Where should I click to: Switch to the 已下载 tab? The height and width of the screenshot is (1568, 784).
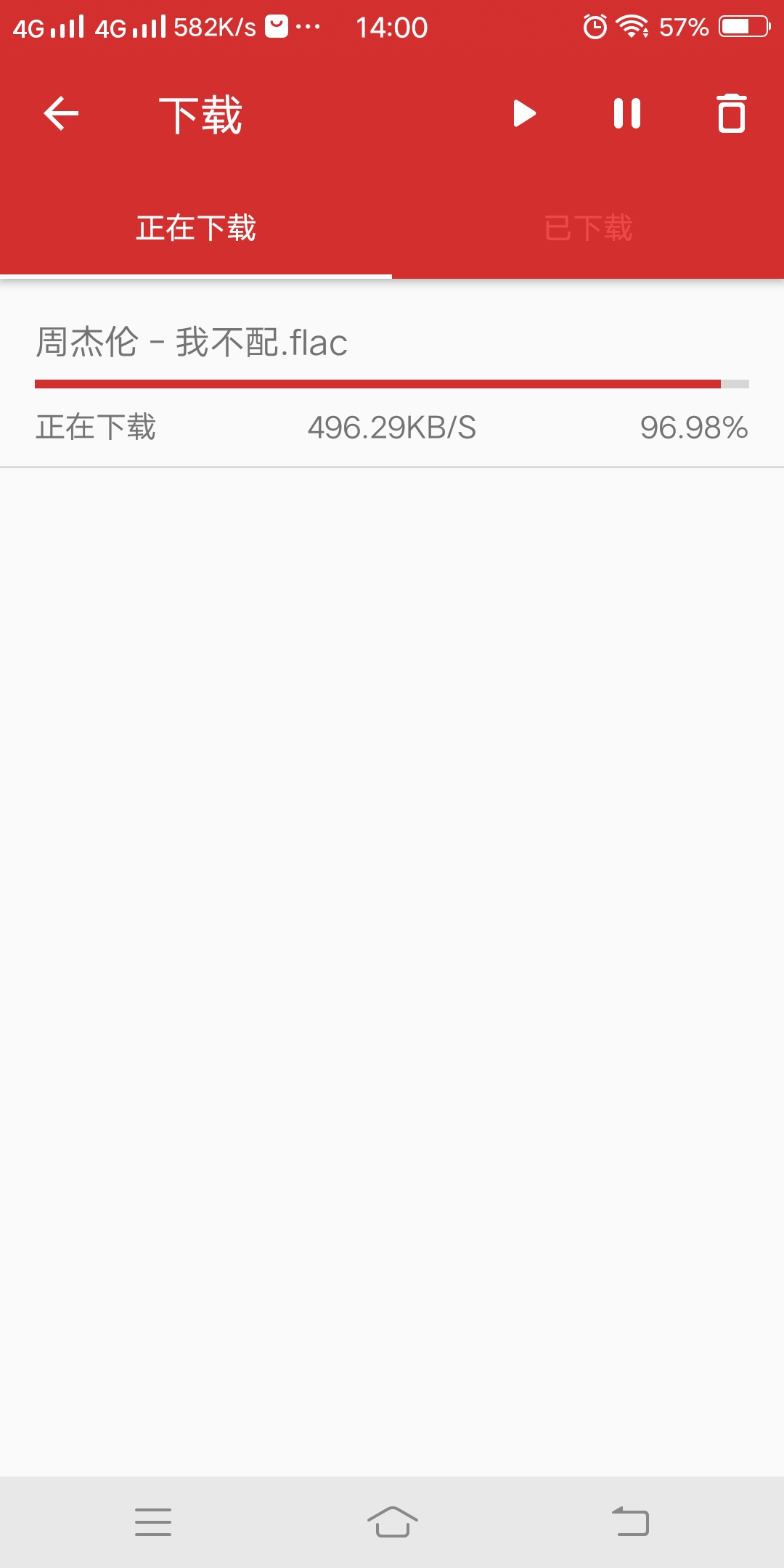(588, 228)
